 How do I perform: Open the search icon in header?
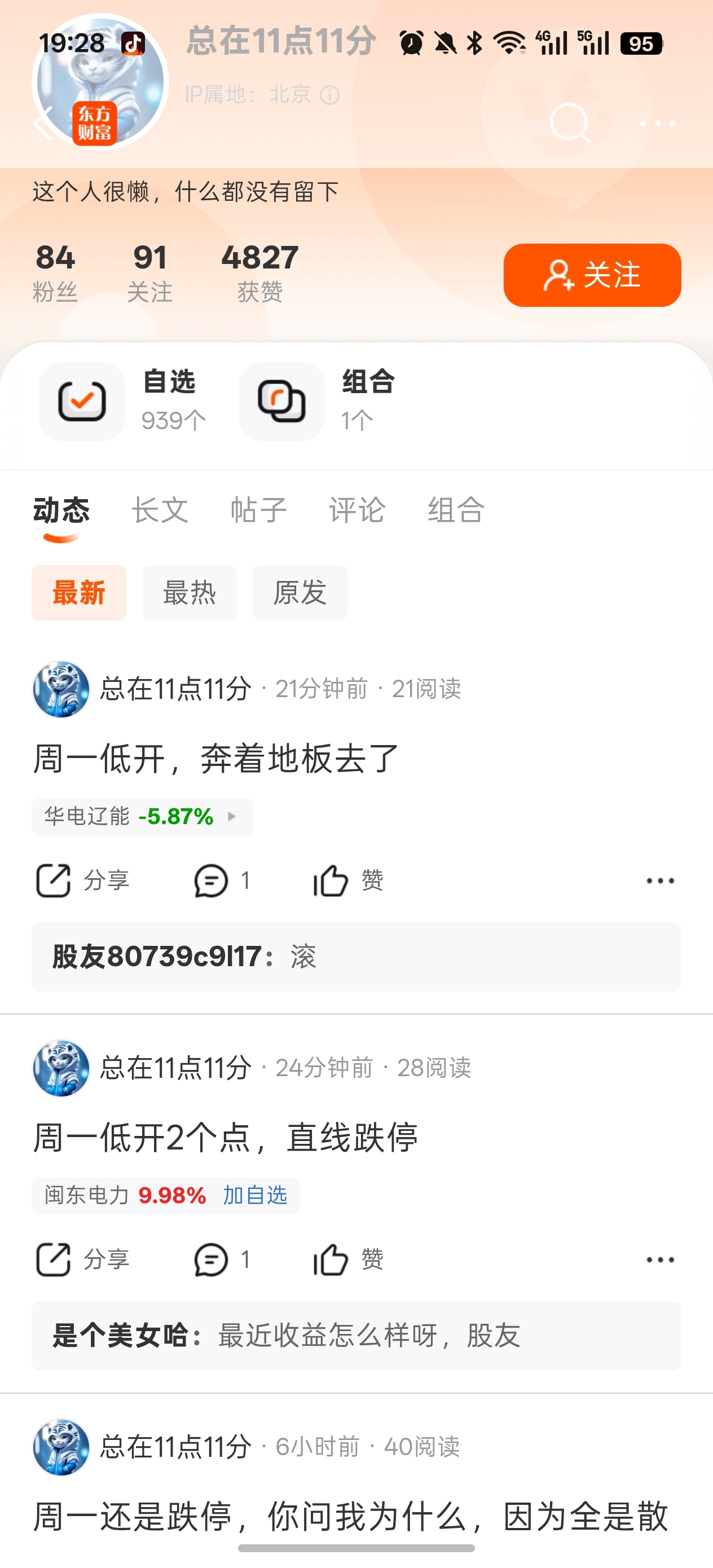pos(570,124)
